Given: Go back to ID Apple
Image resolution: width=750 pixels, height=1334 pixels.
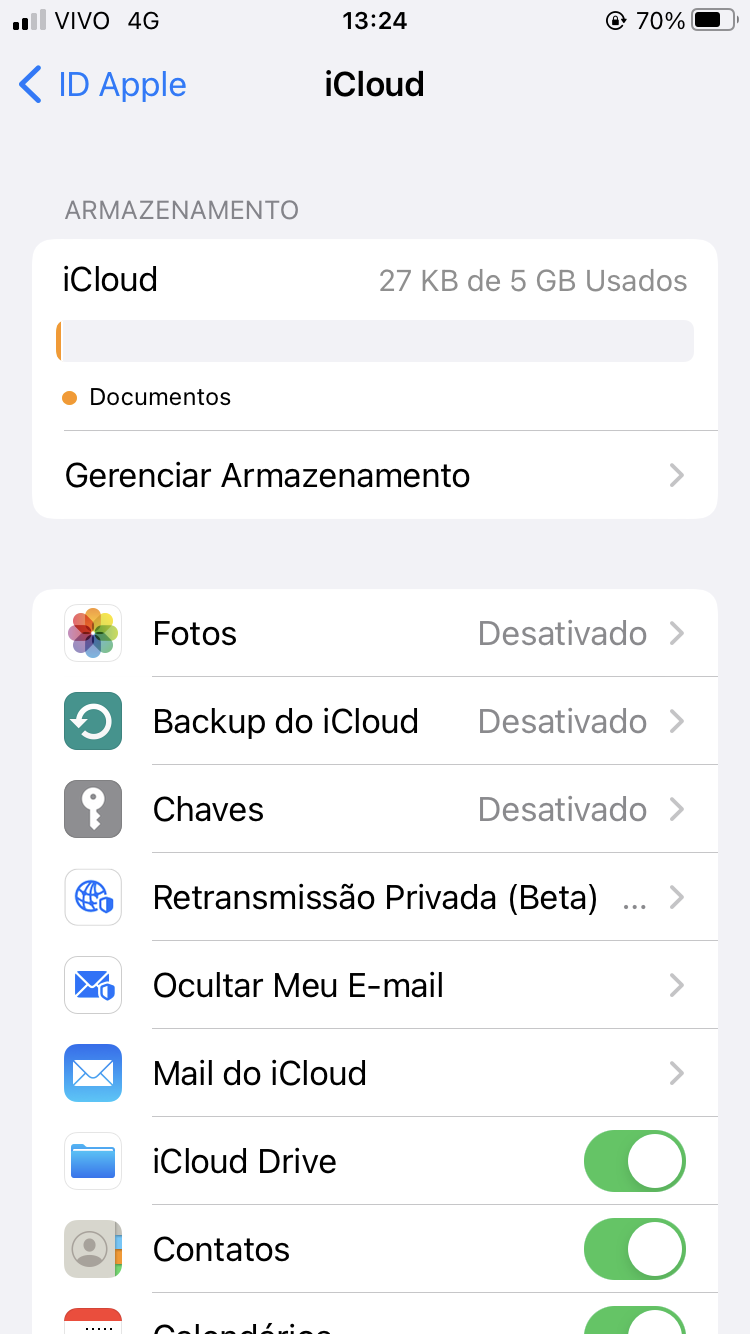Looking at the screenshot, I should (x=103, y=85).
